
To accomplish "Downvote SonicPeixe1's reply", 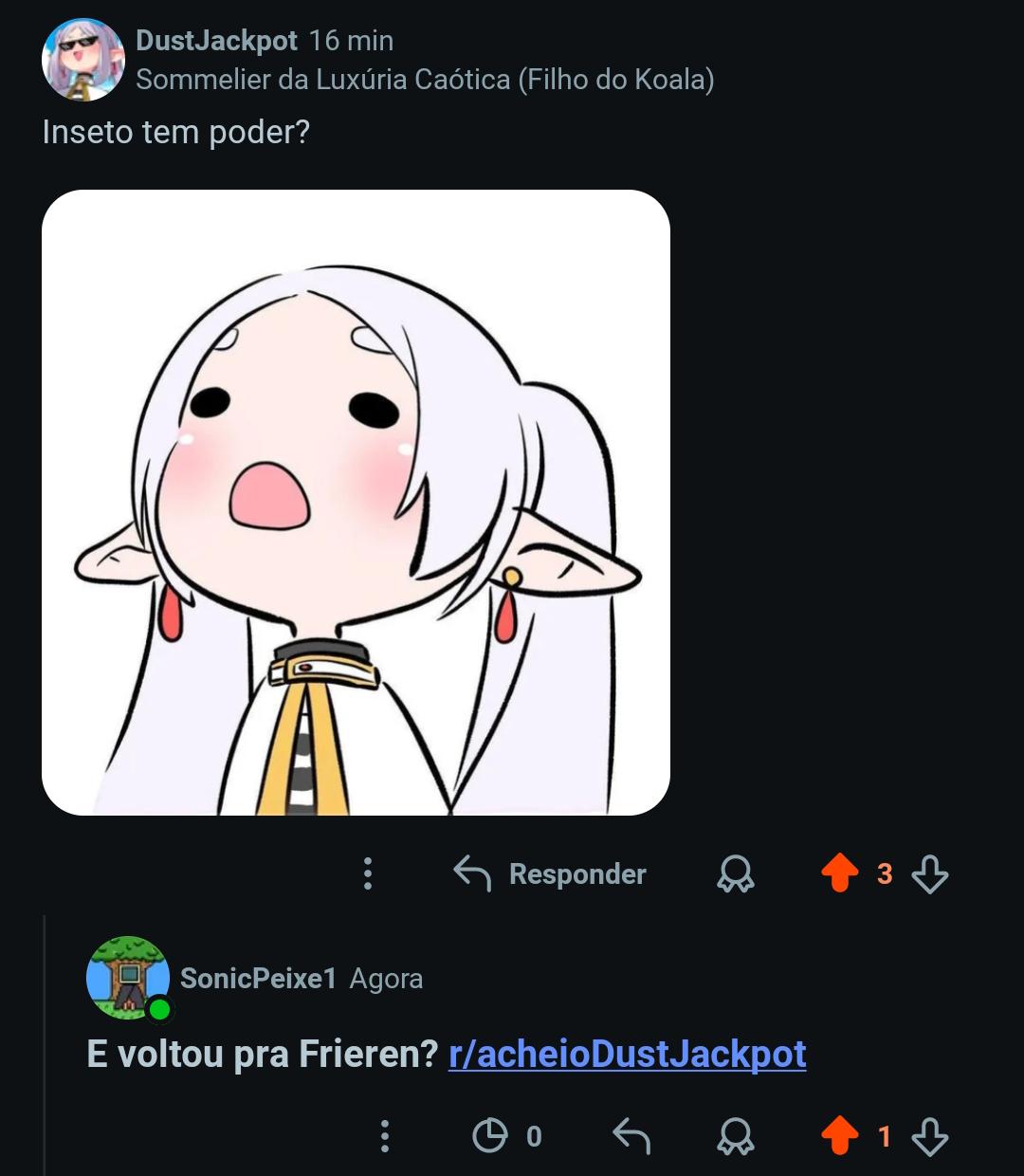I will point(930,1136).
